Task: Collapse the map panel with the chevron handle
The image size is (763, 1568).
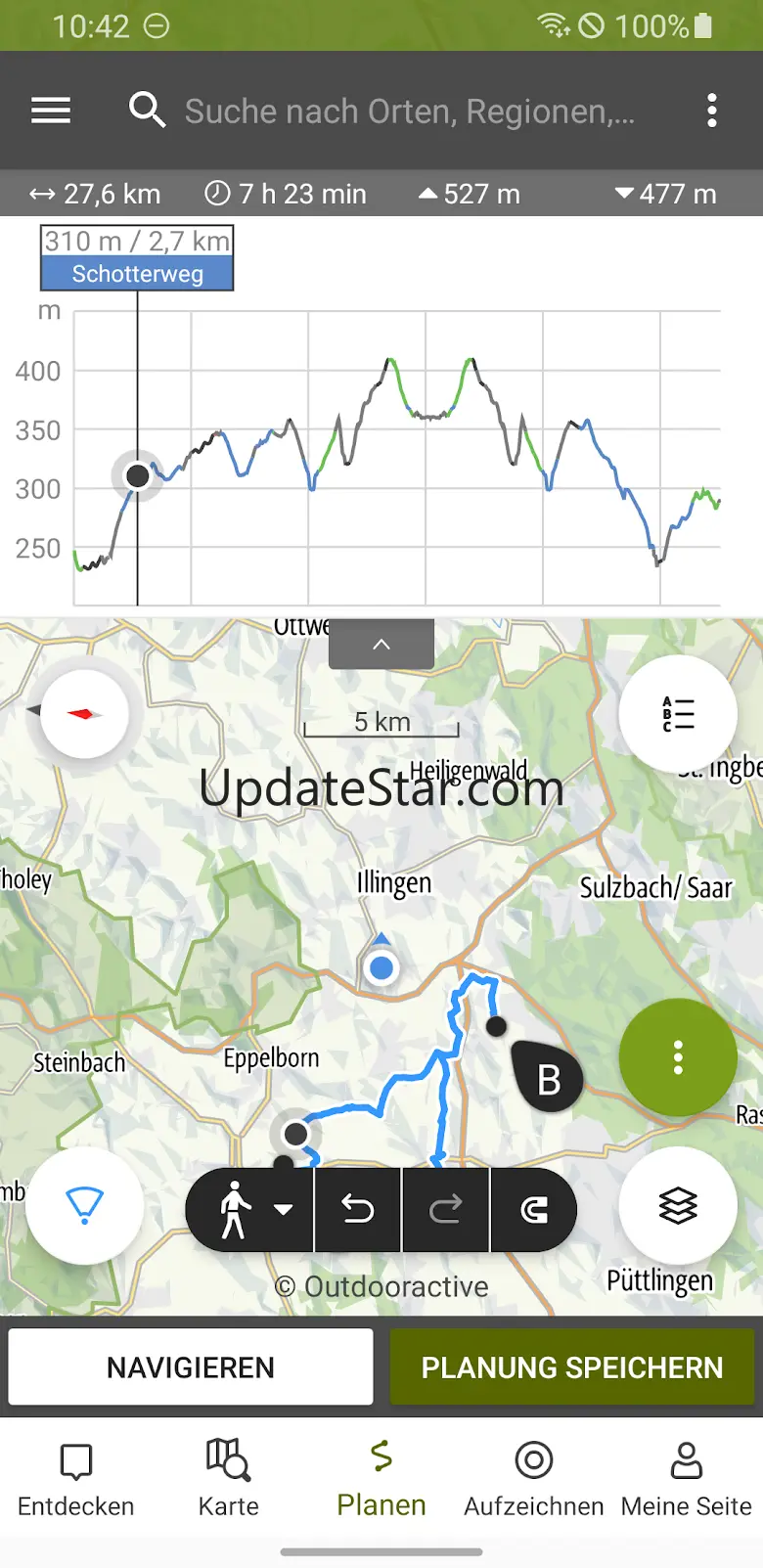Action: point(381,645)
